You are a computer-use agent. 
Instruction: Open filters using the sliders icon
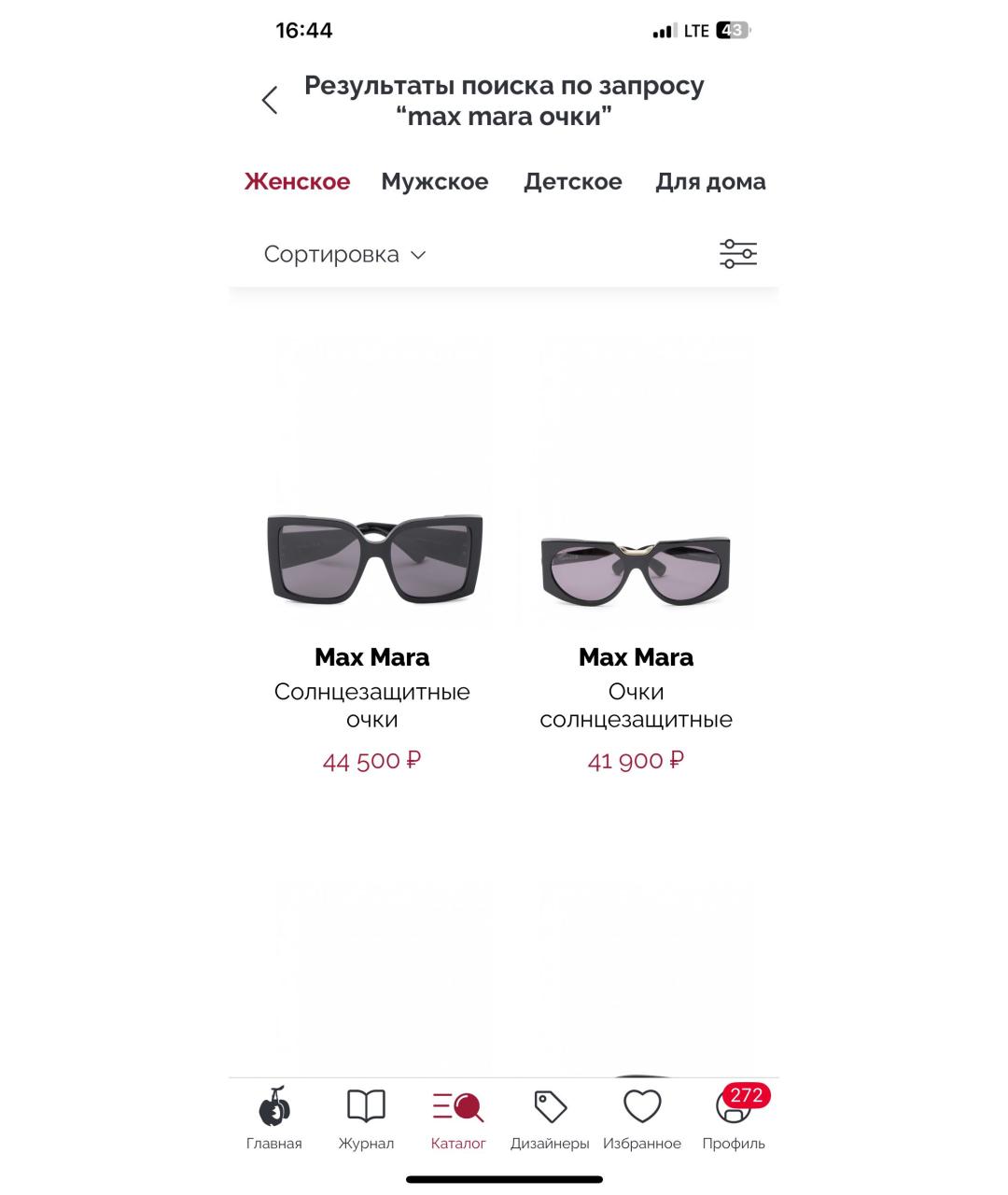click(738, 253)
